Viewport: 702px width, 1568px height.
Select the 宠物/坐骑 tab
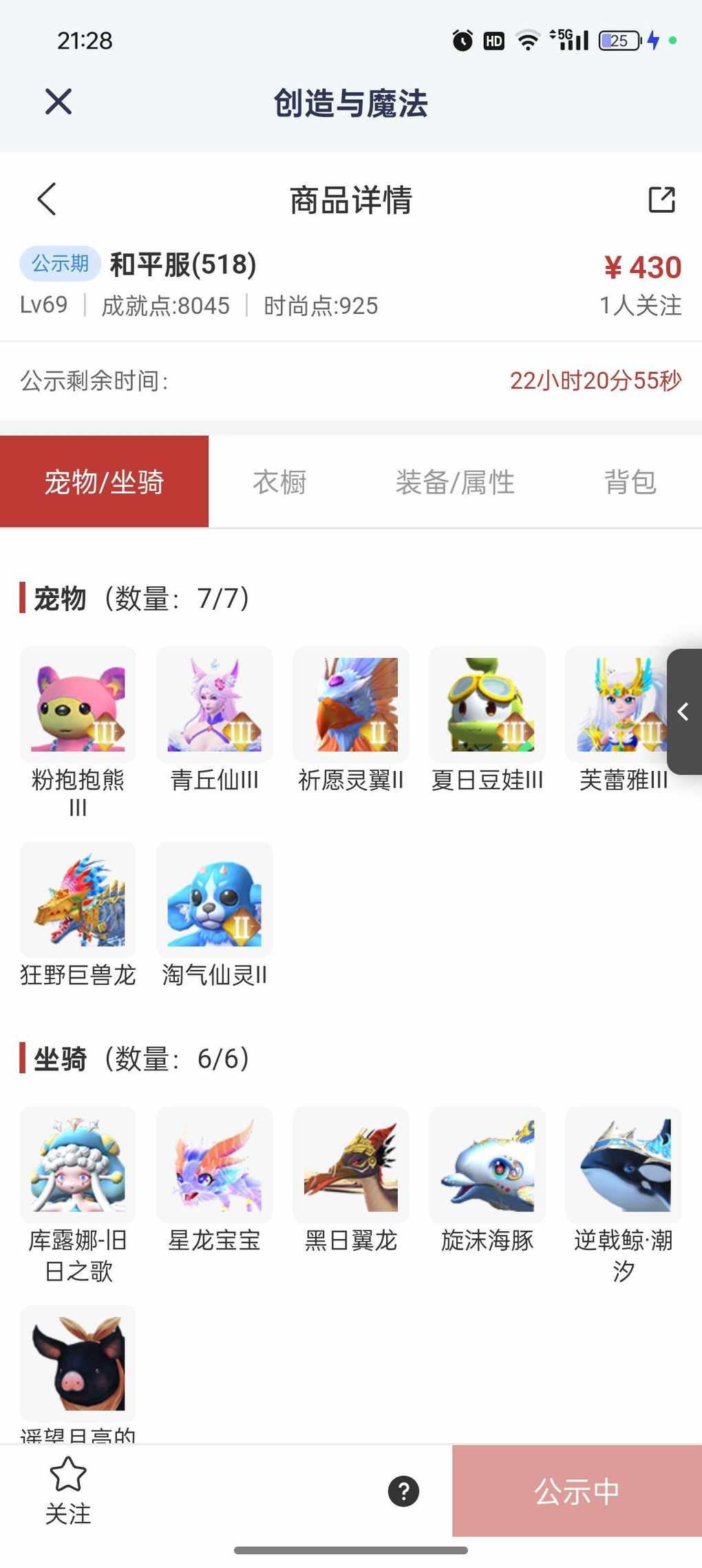pos(104,482)
